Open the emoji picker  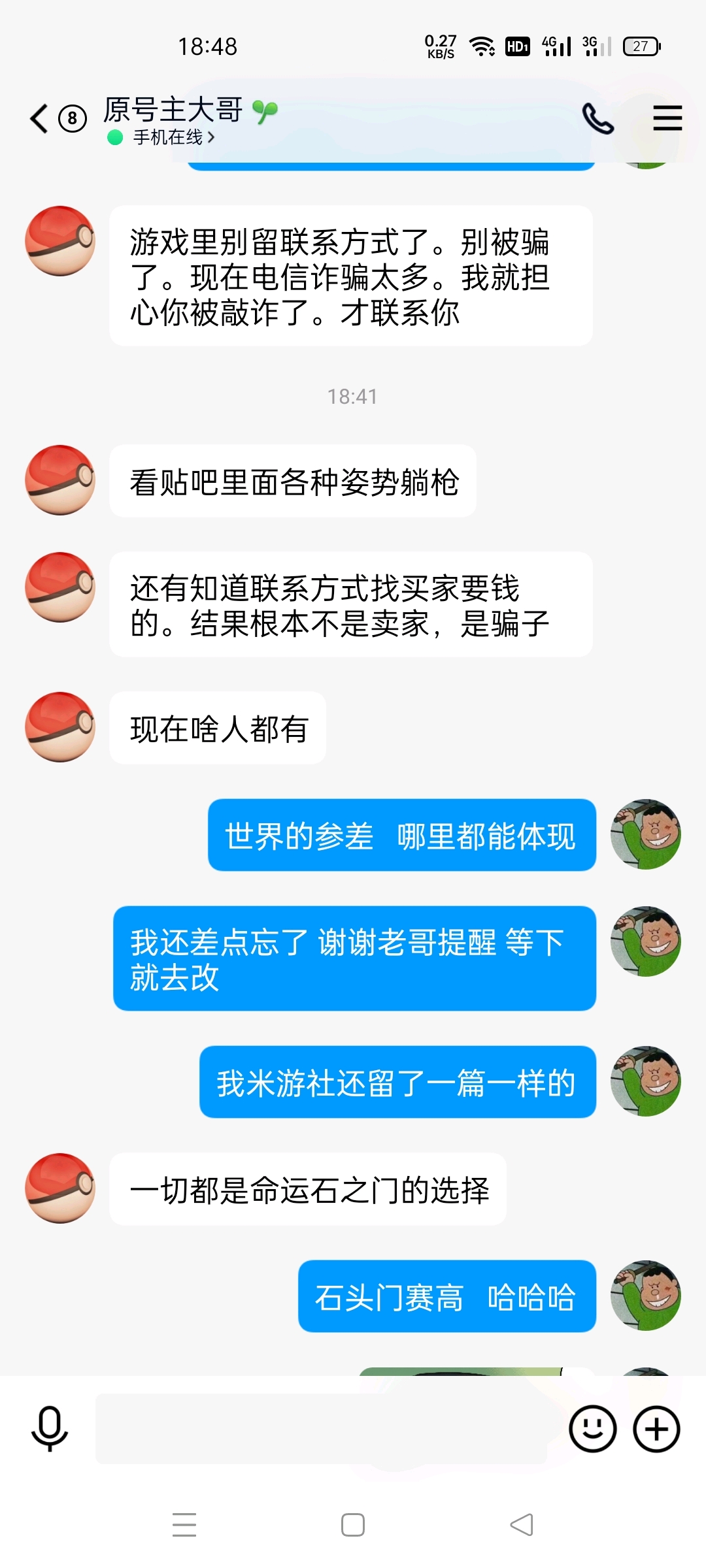click(592, 1429)
